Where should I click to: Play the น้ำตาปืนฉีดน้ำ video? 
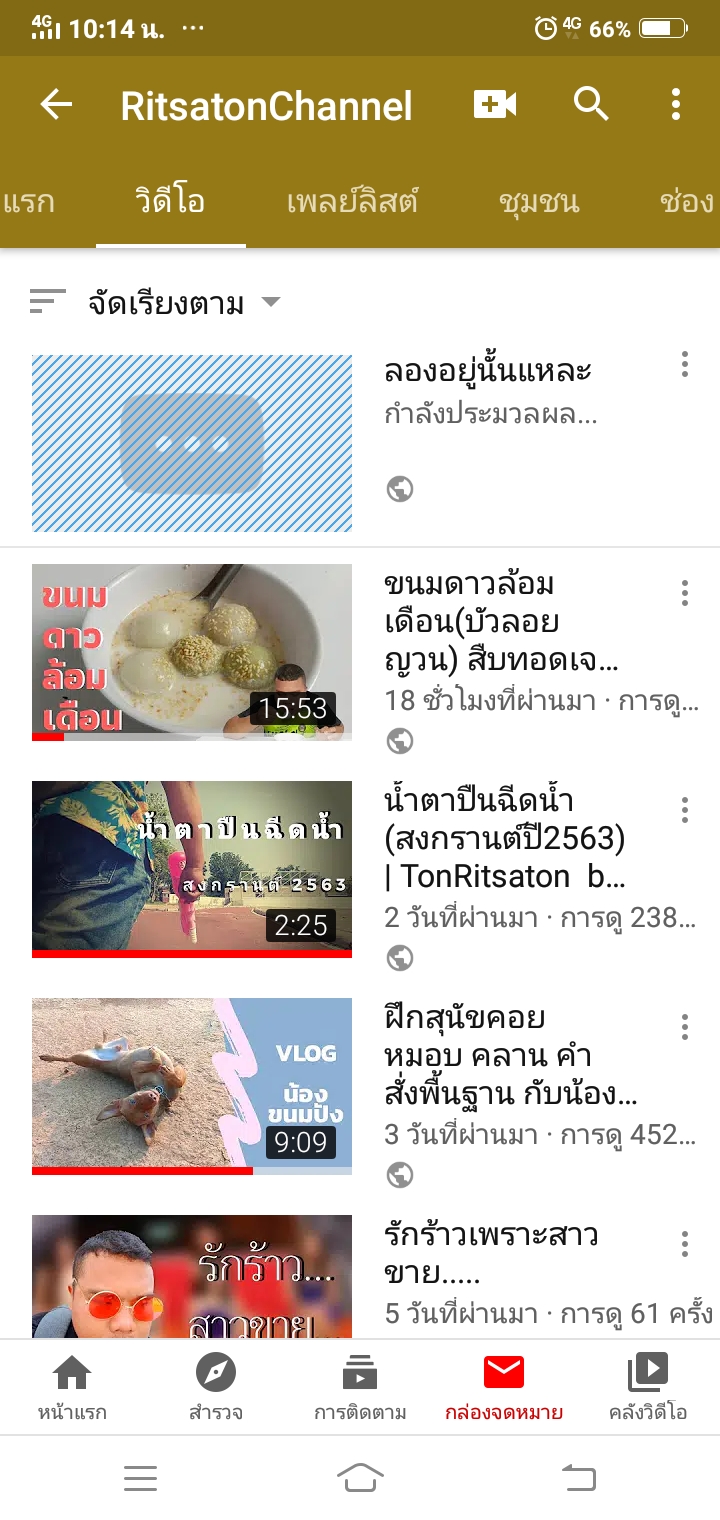coord(192,868)
